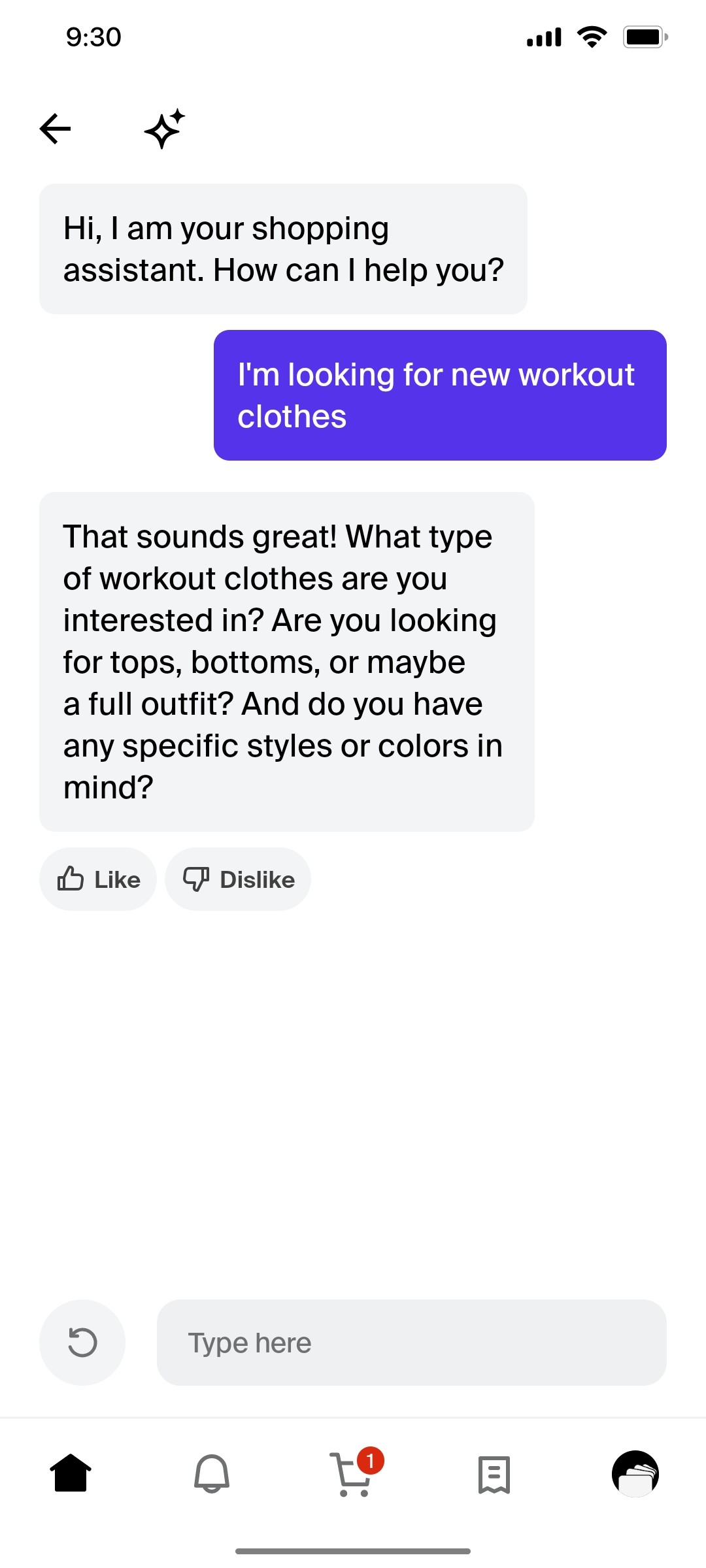Tap the Wi-Fi status icon
The image size is (706, 1568).
pyautogui.click(x=592, y=37)
